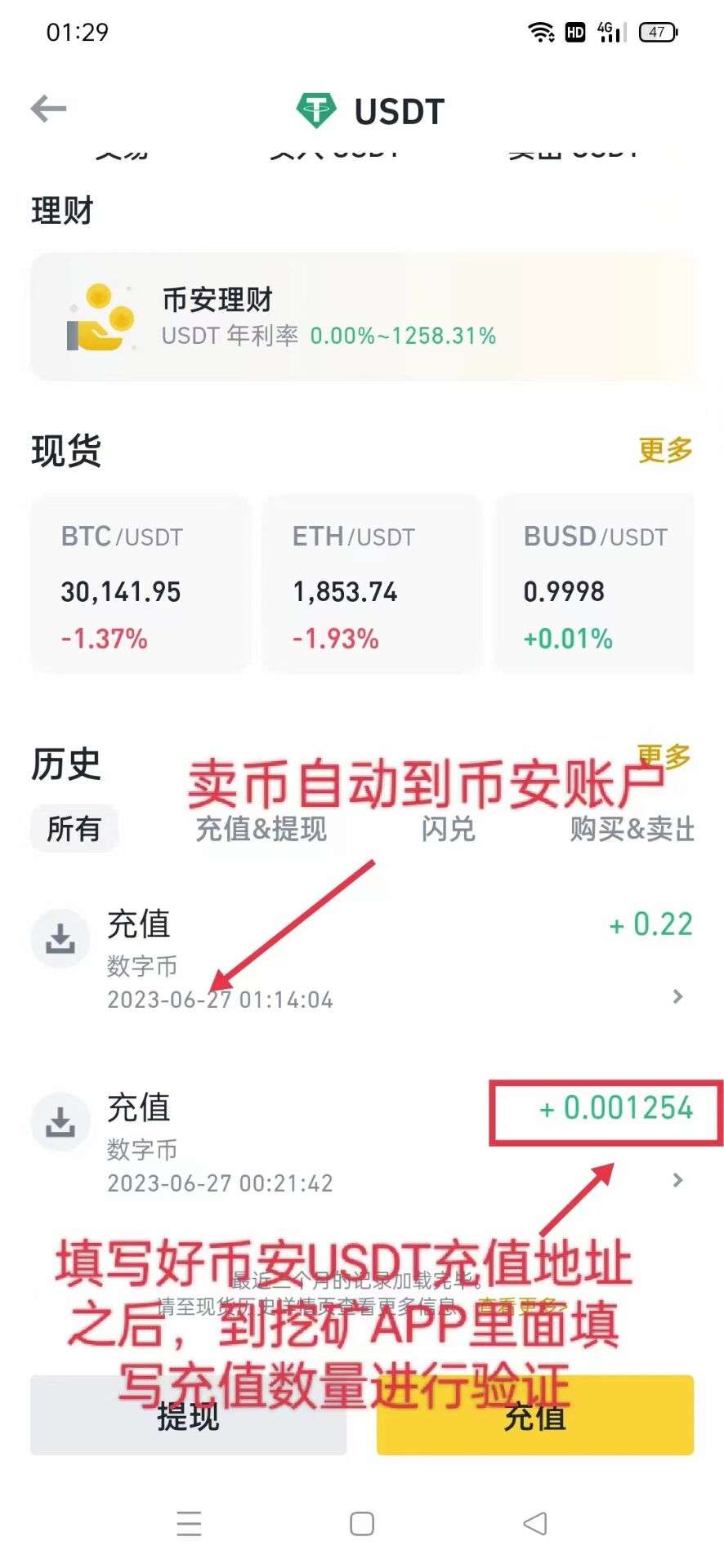
Task: Switch to the 充值&提现 tab
Action: click(x=261, y=829)
